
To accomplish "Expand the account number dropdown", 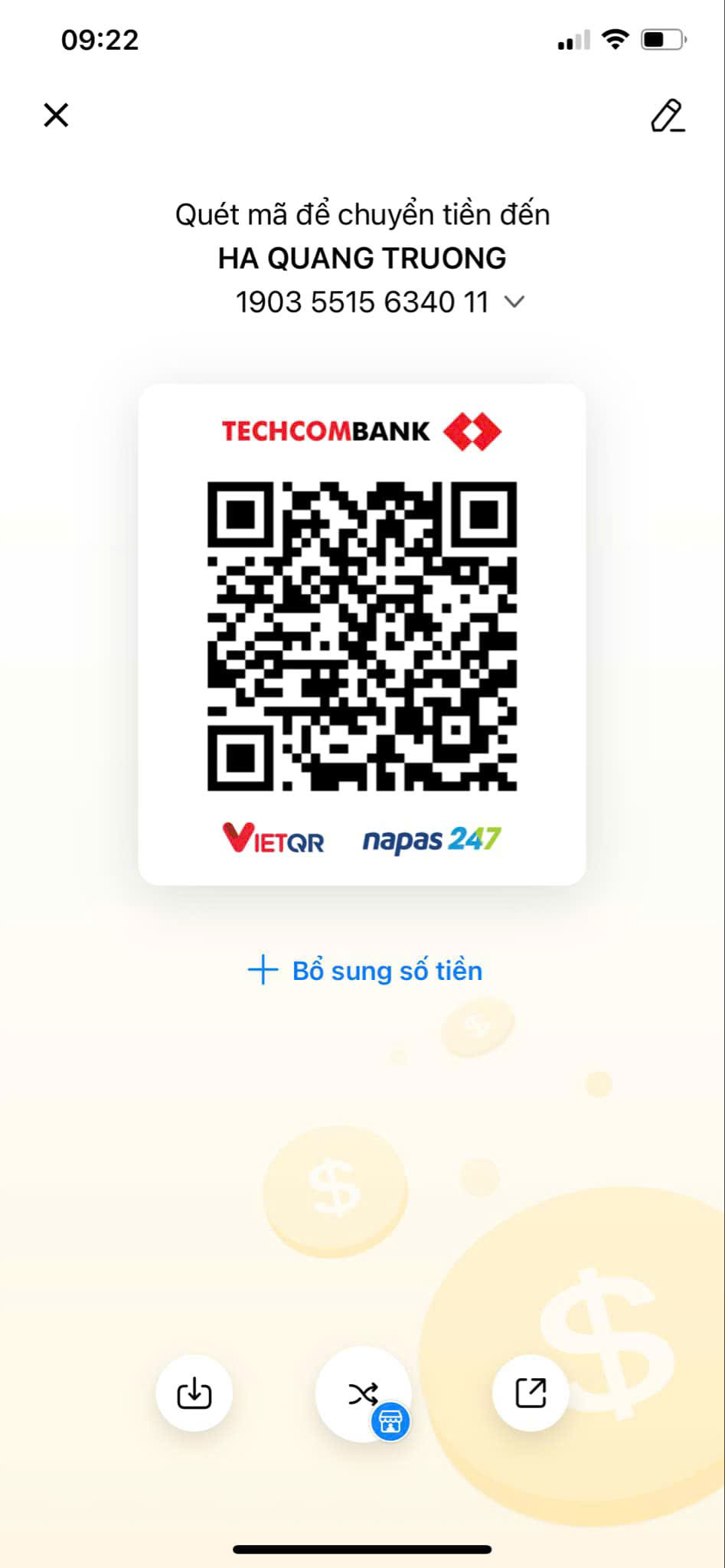I will (514, 302).
